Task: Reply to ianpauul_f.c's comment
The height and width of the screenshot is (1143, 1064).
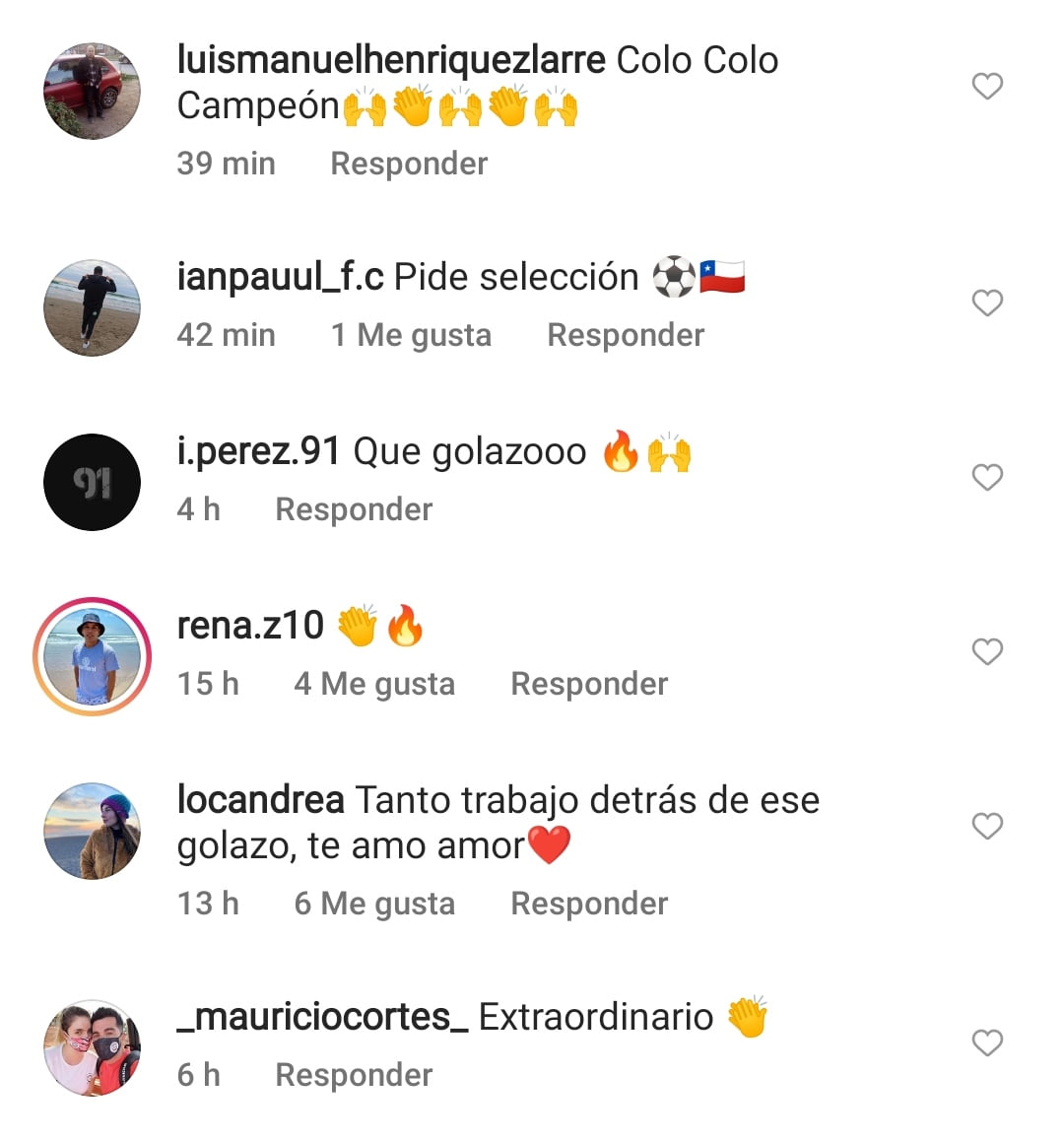Action: (626, 335)
